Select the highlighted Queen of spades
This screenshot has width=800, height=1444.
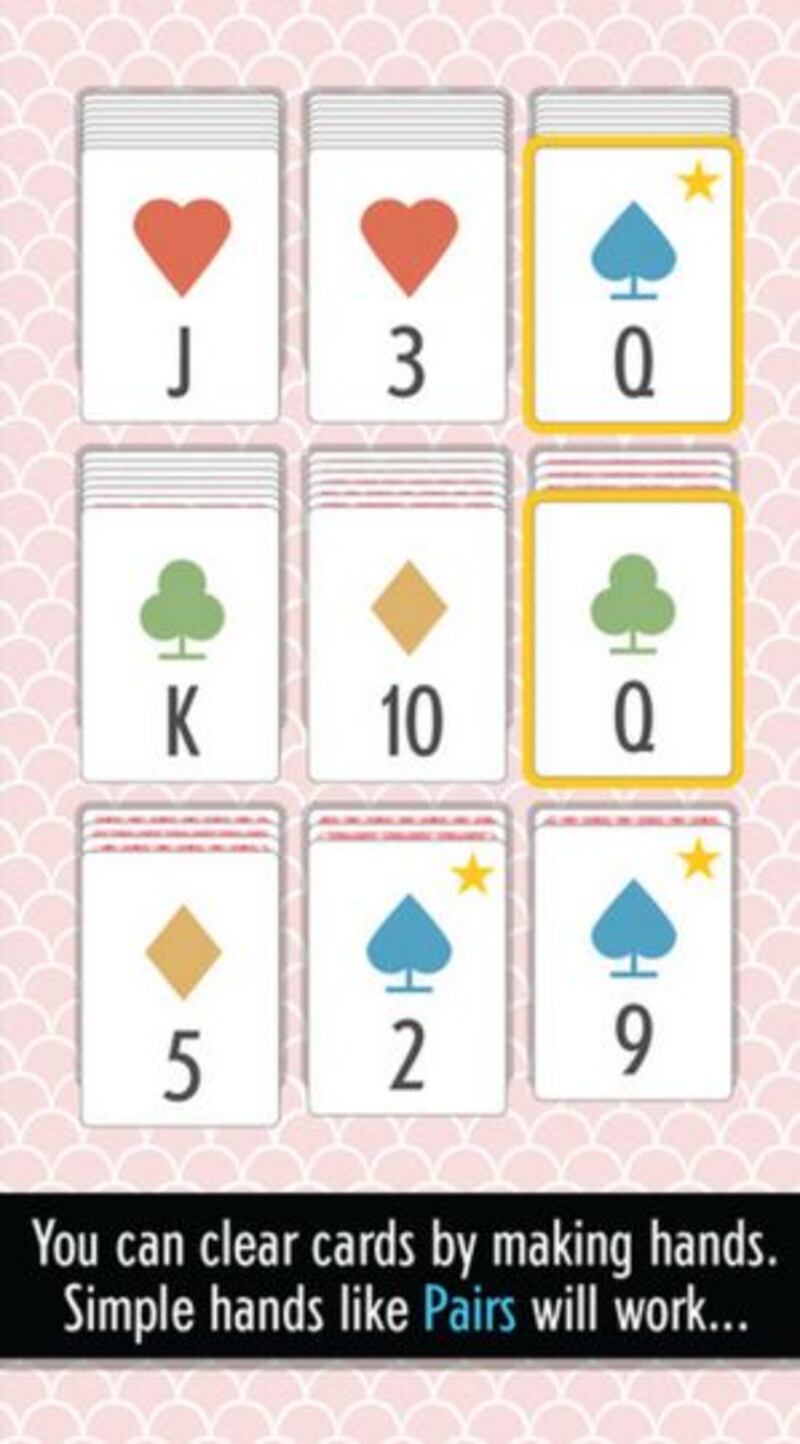point(634,285)
